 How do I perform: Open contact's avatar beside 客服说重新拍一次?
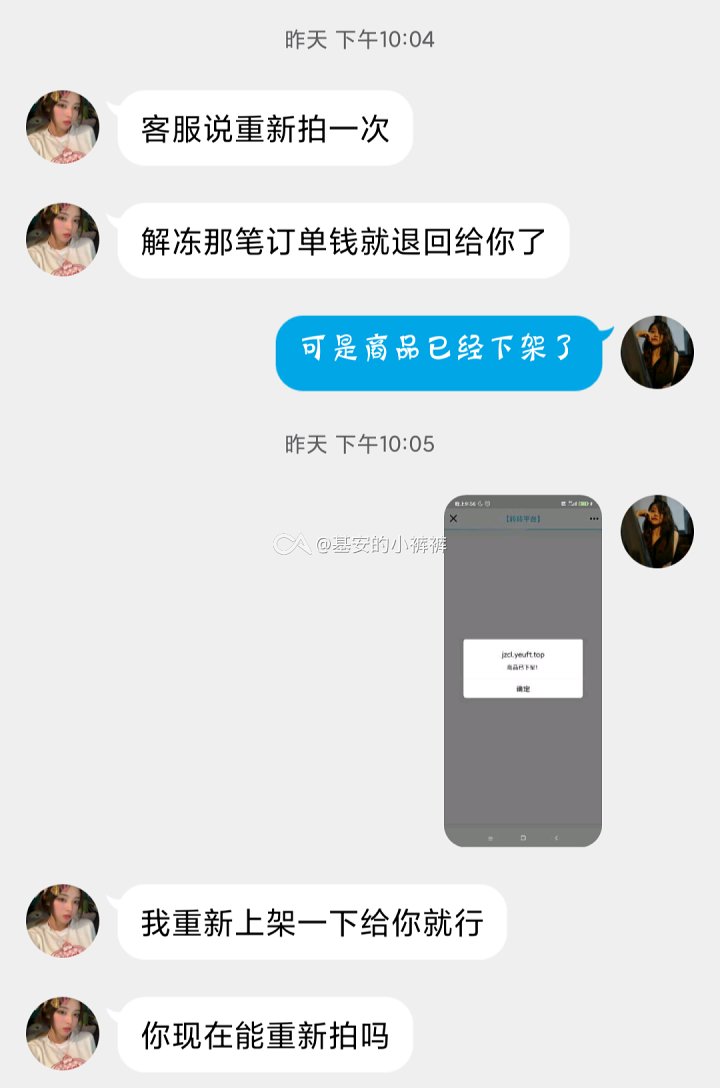[x=62, y=127]
